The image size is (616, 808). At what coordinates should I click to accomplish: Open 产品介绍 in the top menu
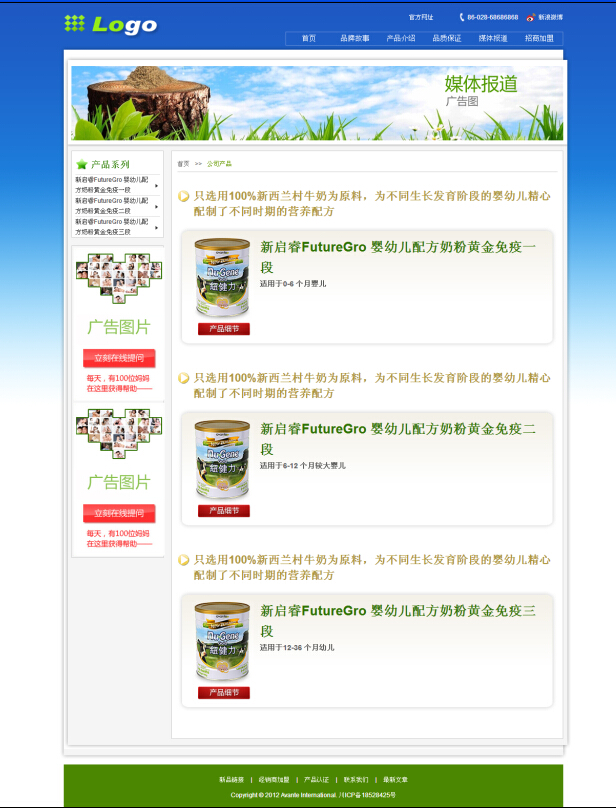coord(401,38)
